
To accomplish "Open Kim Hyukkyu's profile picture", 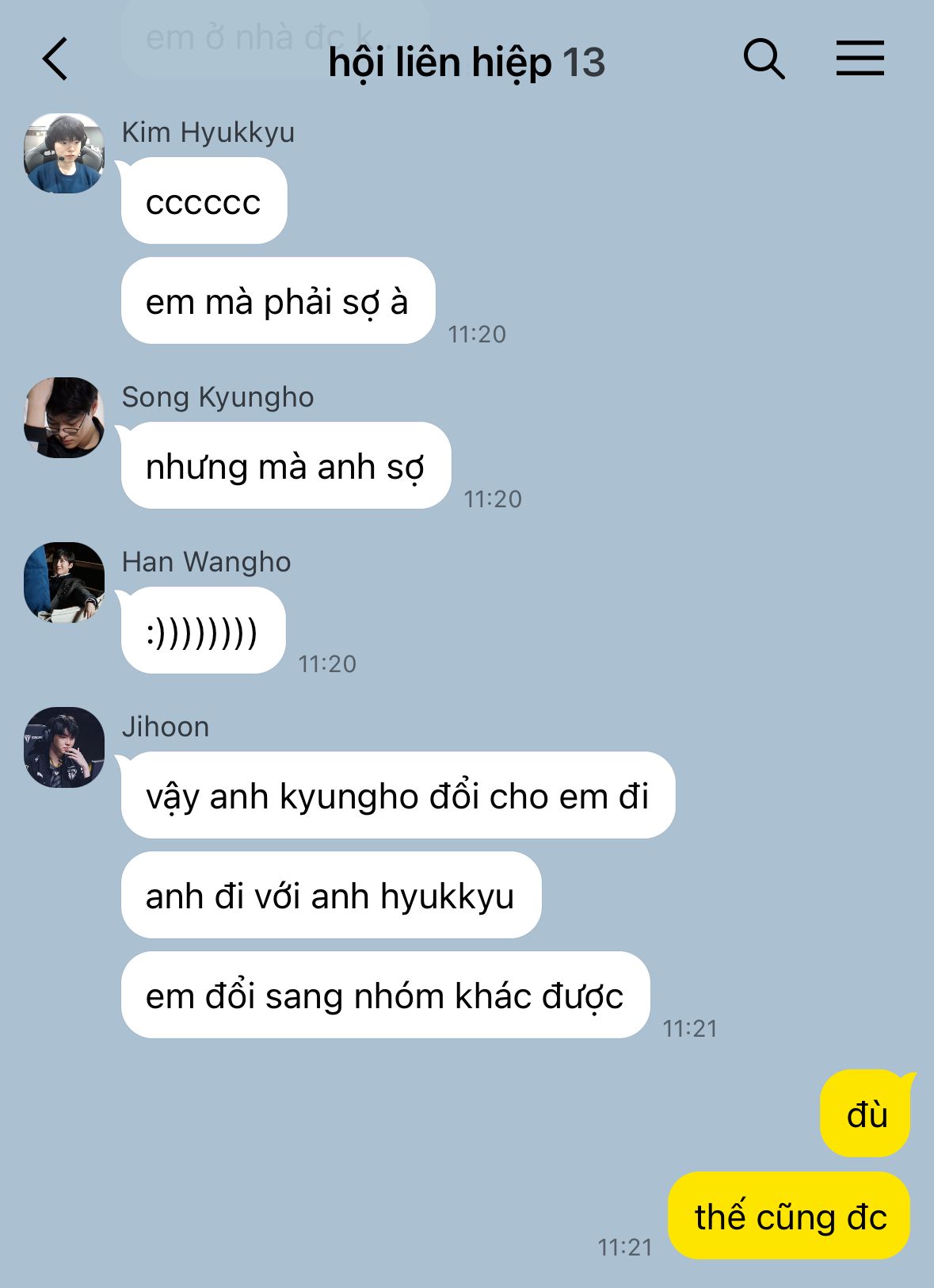I will 64,153.
